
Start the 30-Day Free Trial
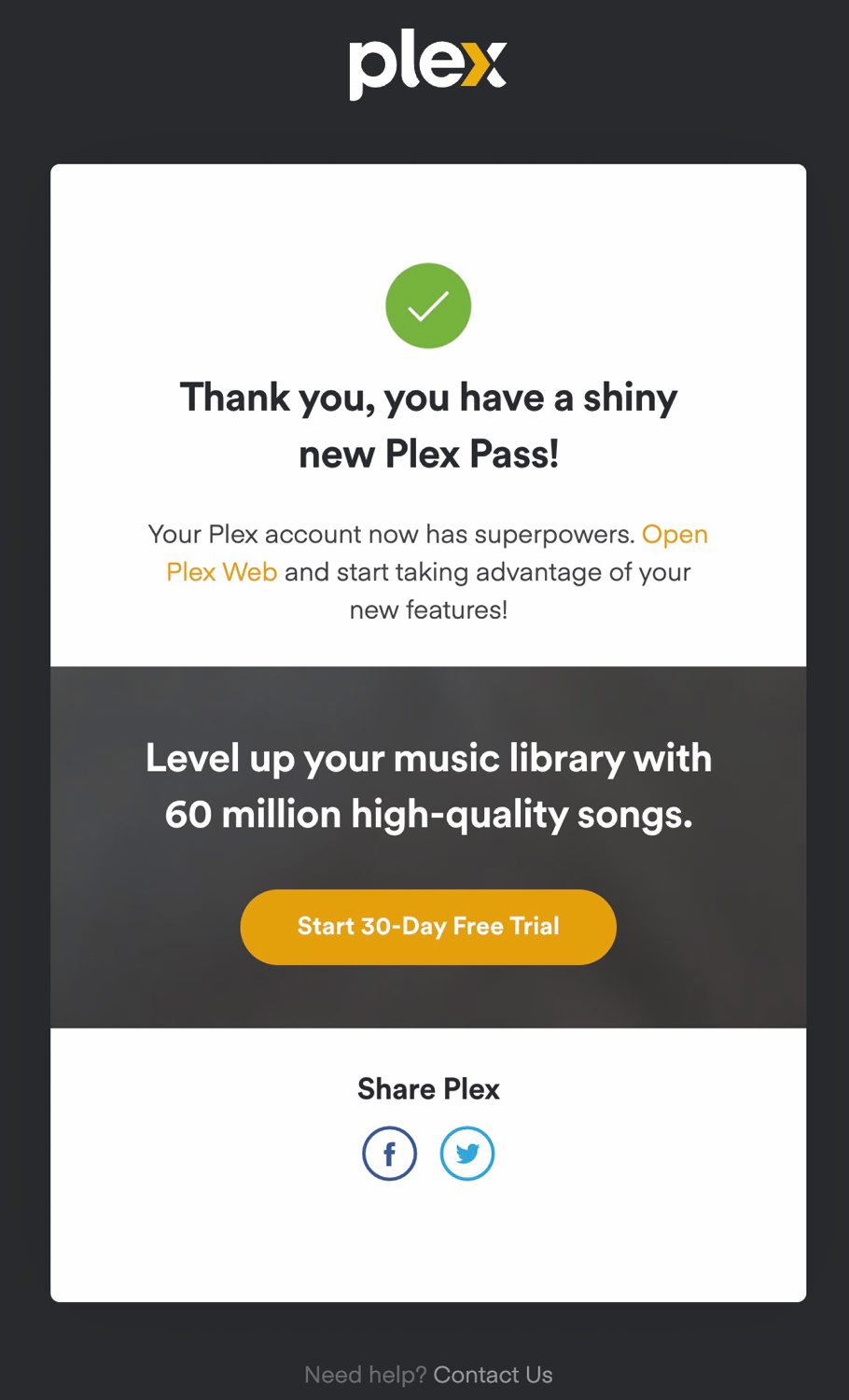pos(428,927)
